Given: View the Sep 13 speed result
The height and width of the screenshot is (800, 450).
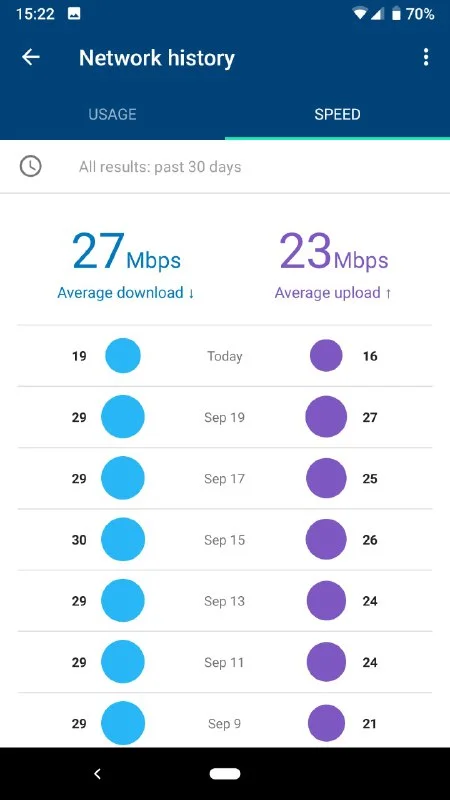Looking at the screenshot, I should click(225, 601).
